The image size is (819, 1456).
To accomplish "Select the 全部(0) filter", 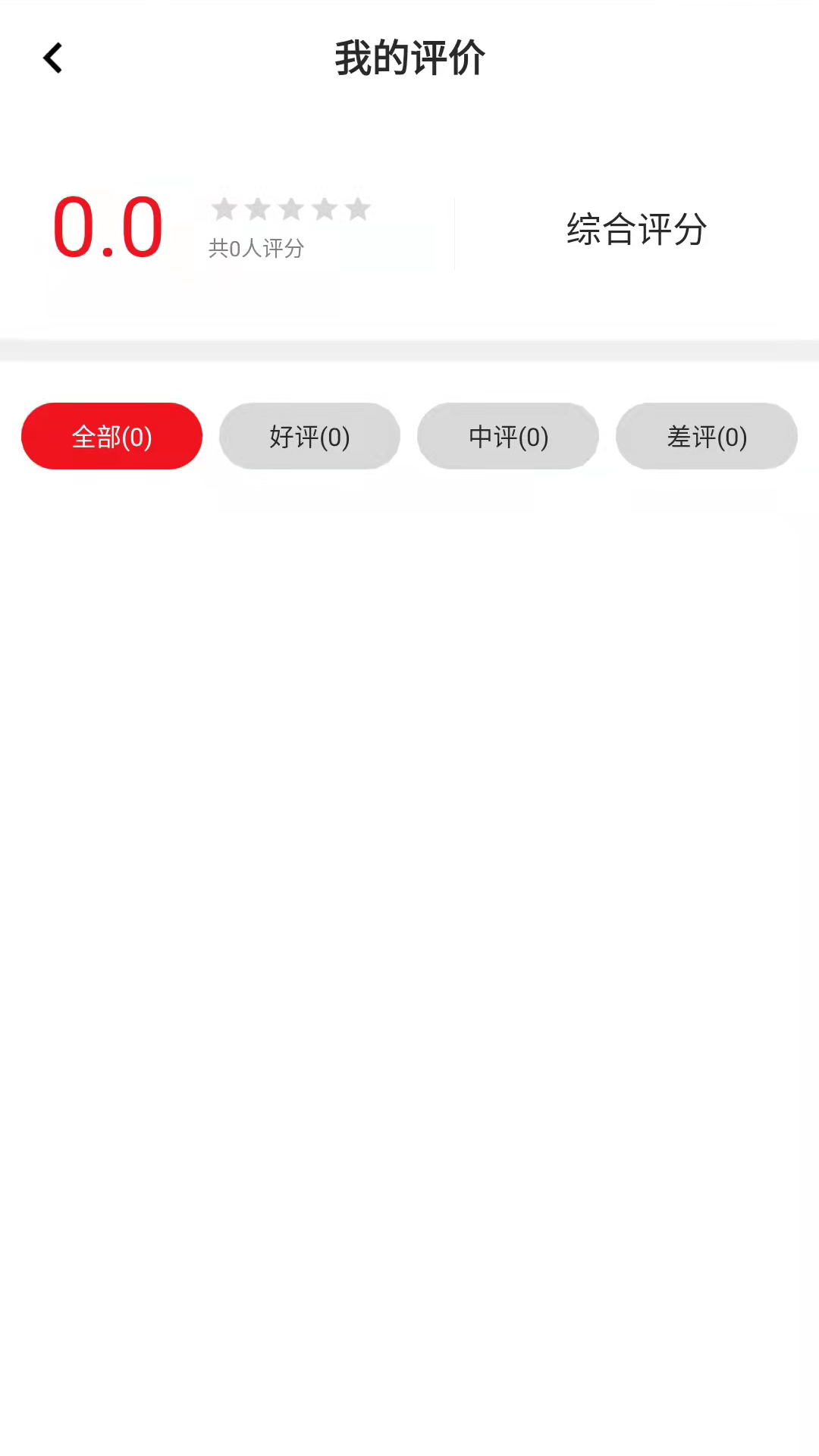I will (x=111, y=436).
